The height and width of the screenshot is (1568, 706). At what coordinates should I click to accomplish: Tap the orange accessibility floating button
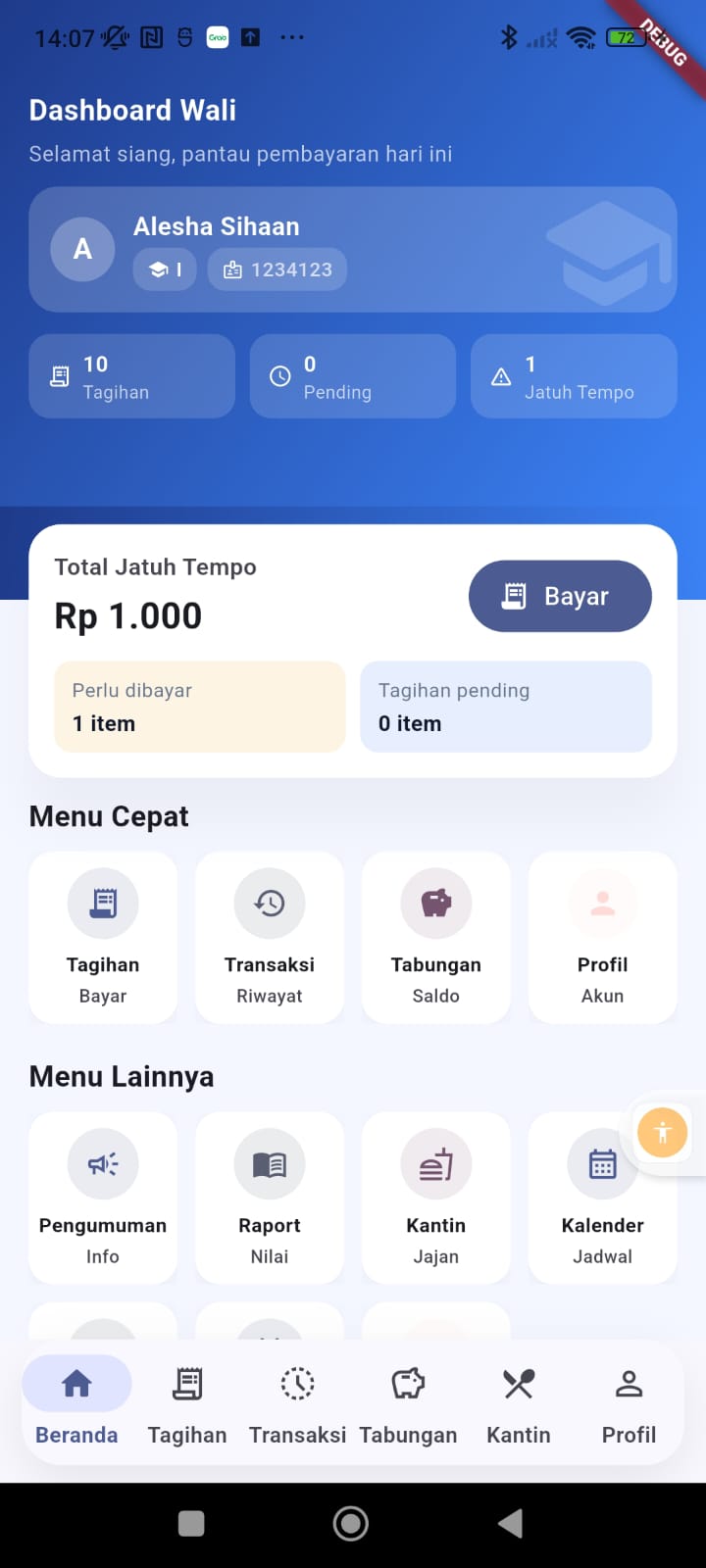click(x=663, y=1133)
